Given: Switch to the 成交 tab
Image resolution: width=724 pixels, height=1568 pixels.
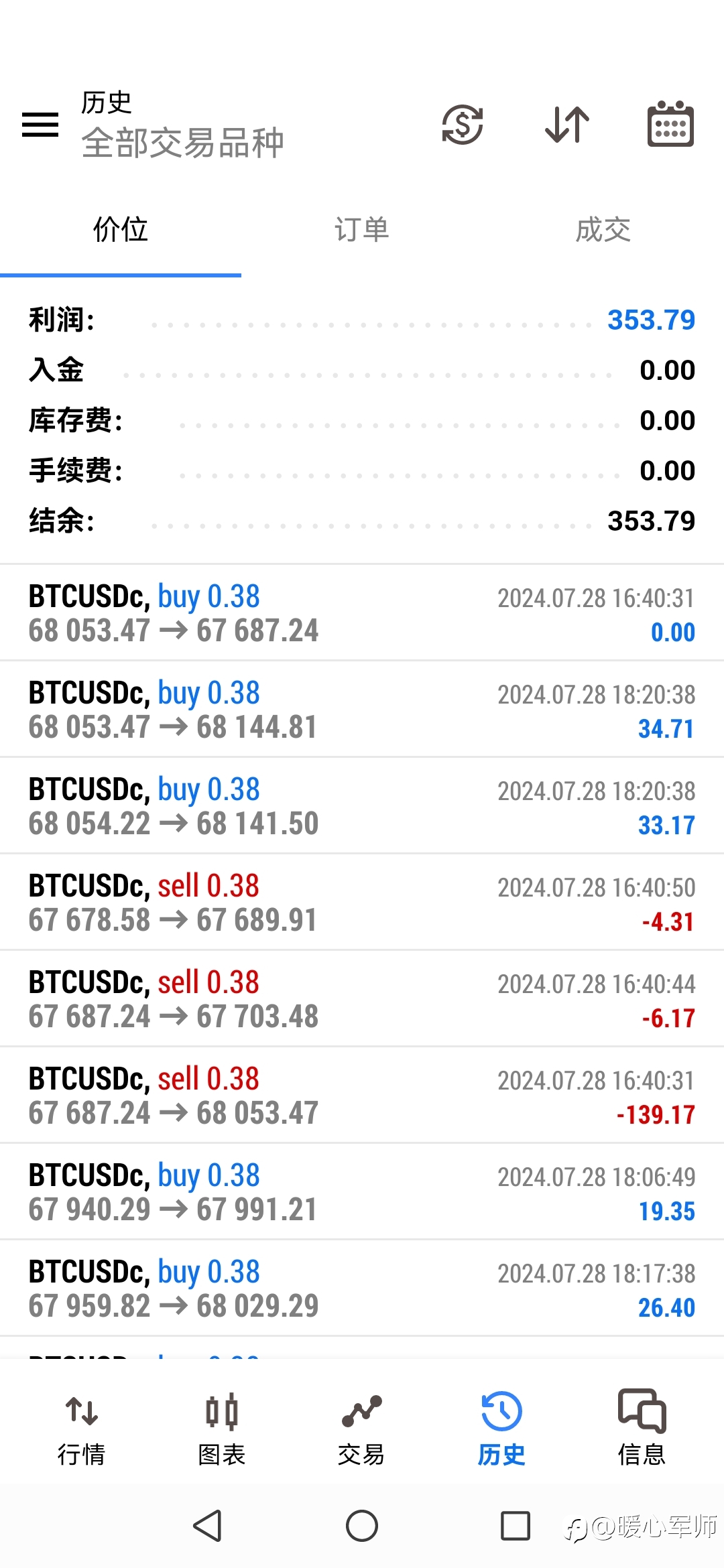Looking at the screenshot, I should click(603, 230).
